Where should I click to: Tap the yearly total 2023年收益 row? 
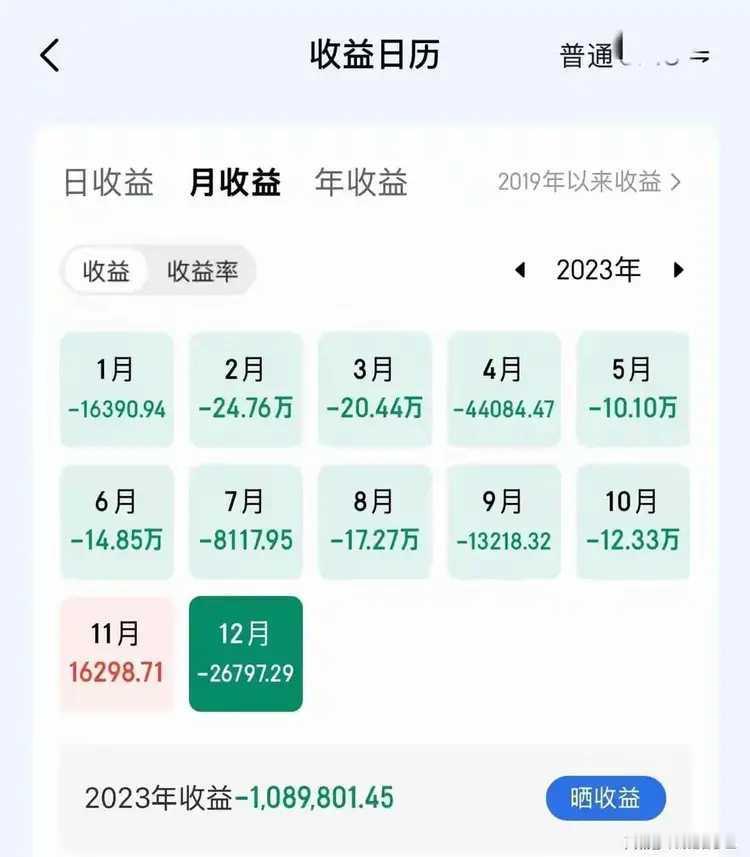[x=240, y=798]
